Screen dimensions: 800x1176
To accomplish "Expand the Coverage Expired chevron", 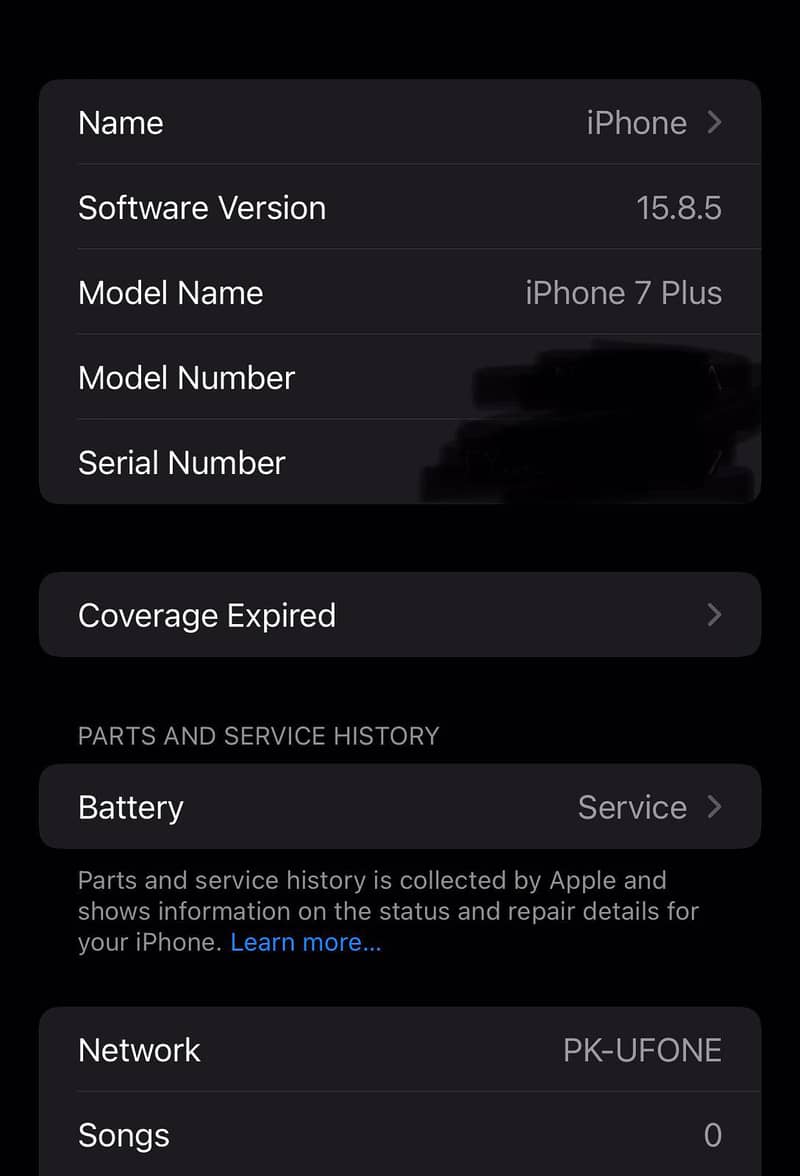I will (714, 615).
